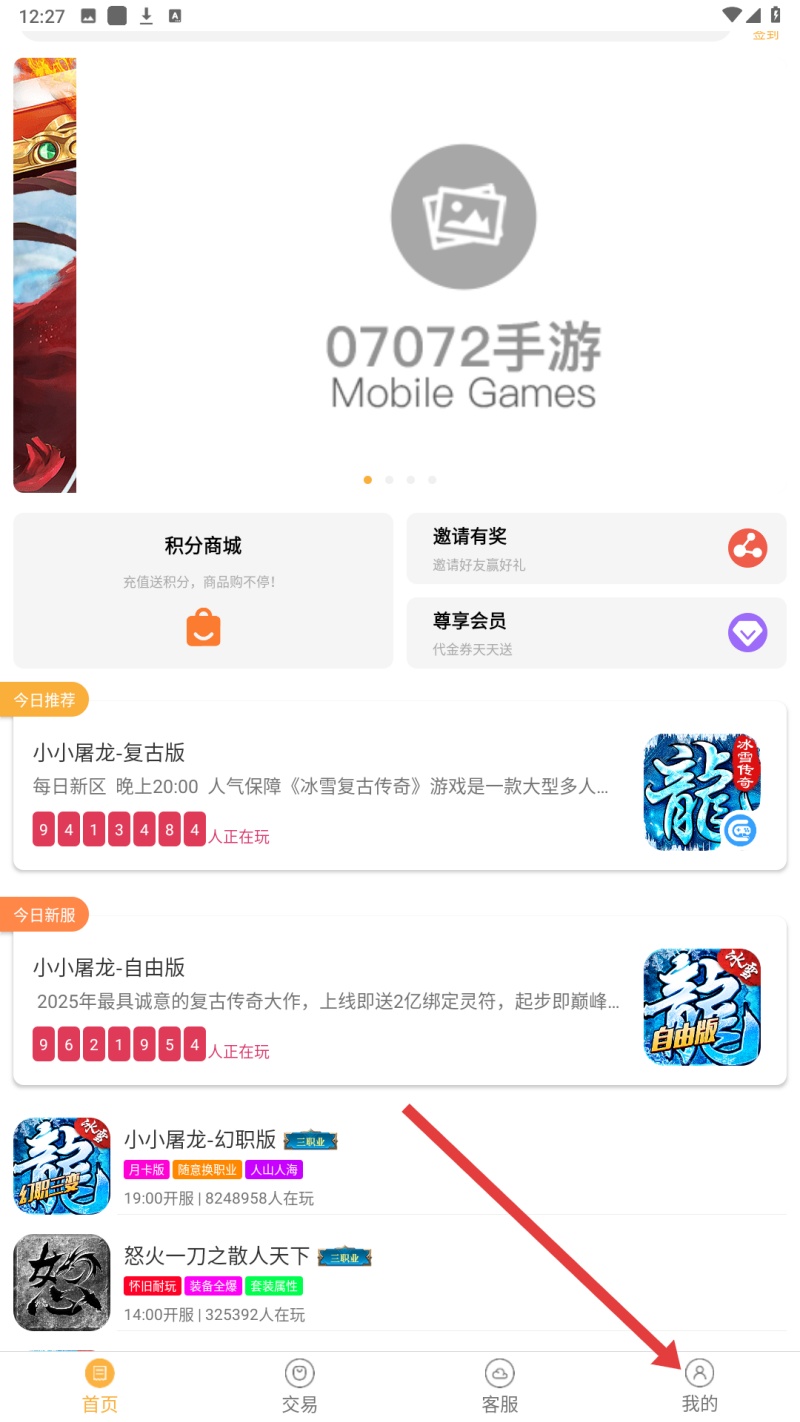Select 小小屠龙-幻职版 in the game list
800x1422 pixels.
(x=400, y=1166)
